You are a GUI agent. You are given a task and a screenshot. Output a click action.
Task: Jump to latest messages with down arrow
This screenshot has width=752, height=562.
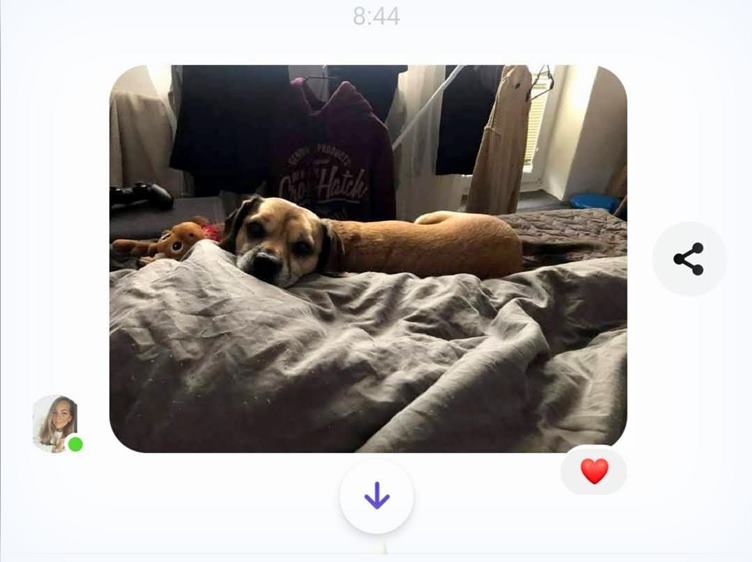pyautogui.click(x=376, y=496)
